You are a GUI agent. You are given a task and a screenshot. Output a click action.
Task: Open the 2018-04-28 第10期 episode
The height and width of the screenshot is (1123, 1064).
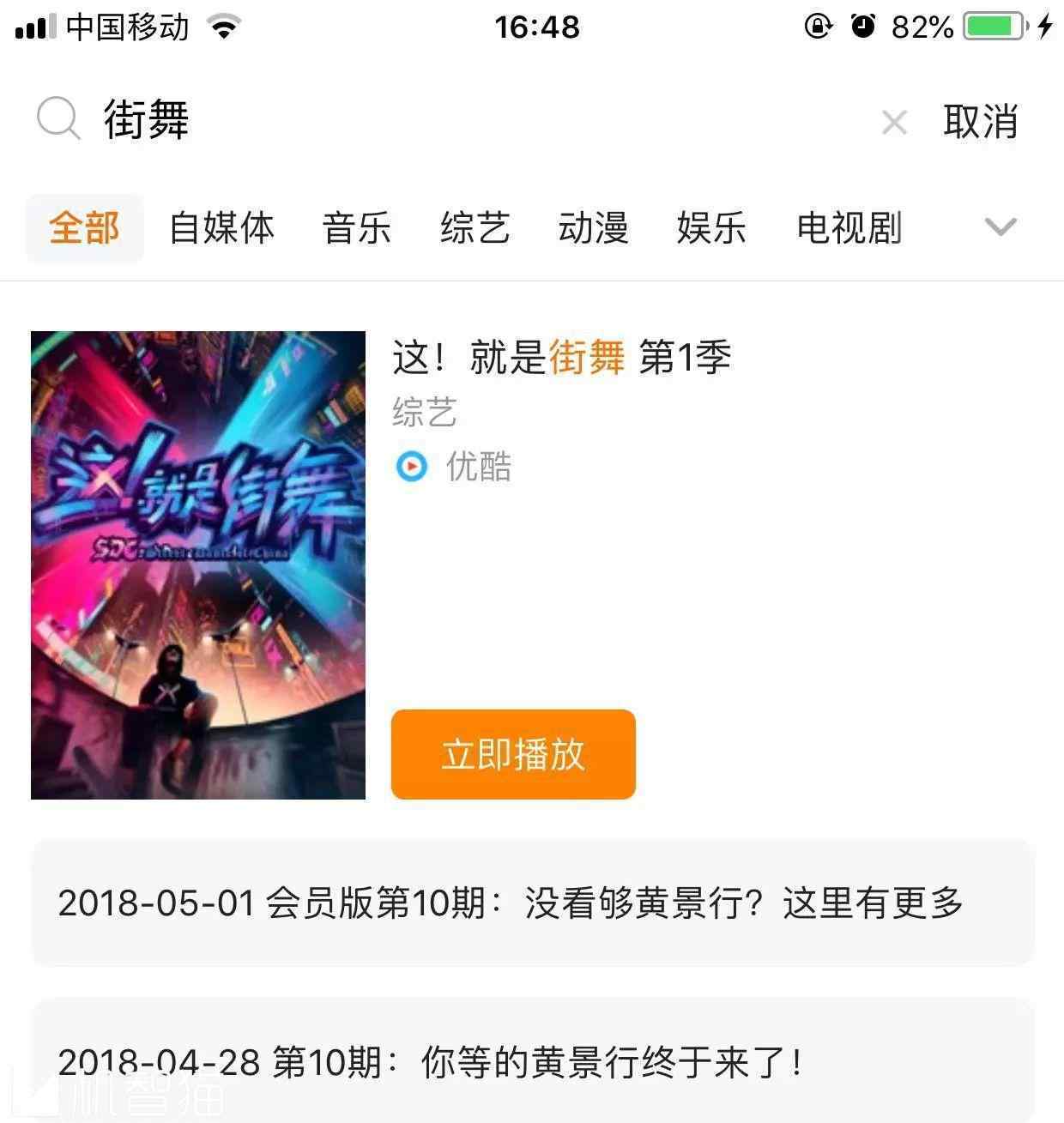click(532, 1062)
